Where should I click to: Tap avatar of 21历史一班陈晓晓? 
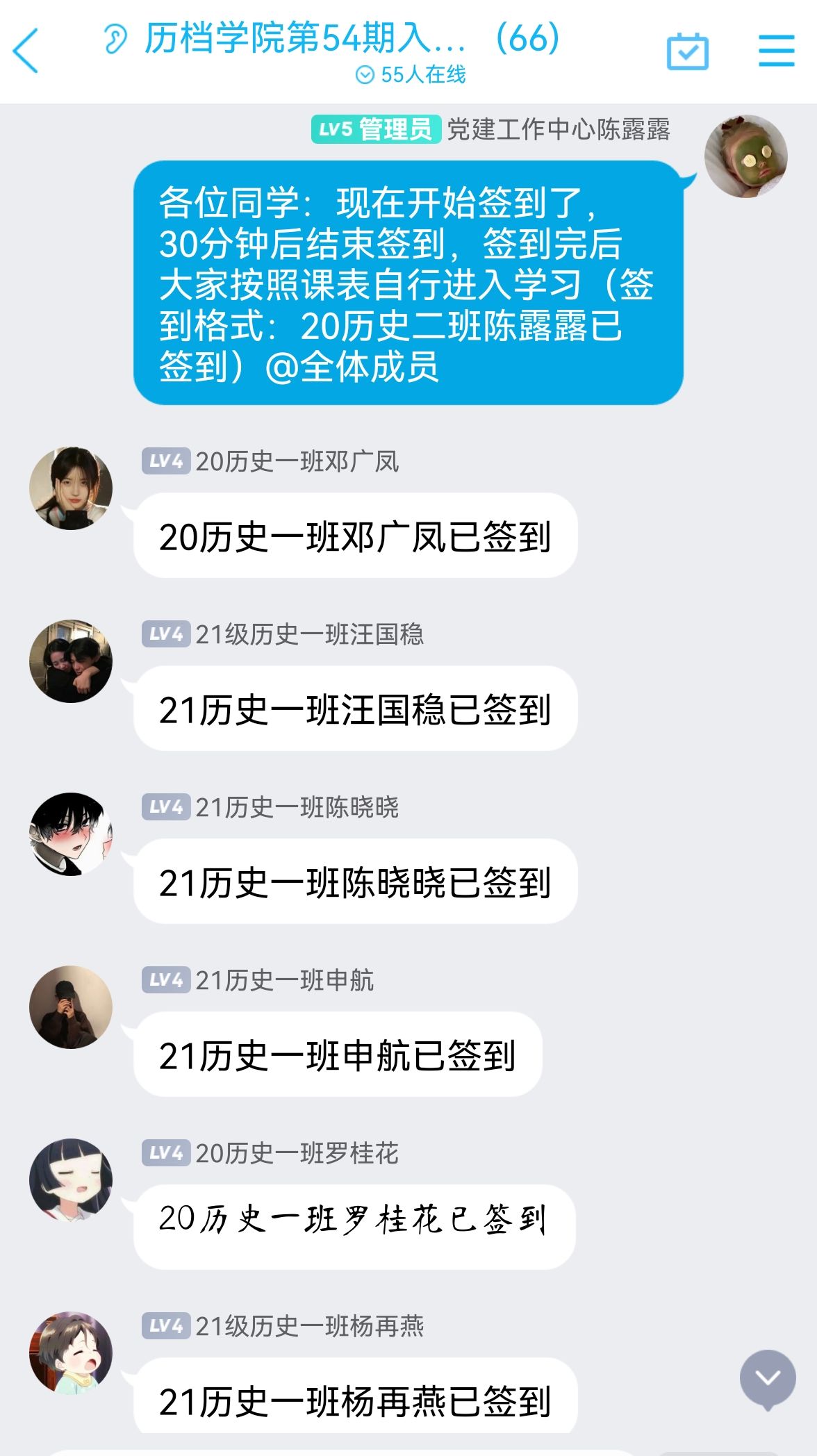coord(71,834)
